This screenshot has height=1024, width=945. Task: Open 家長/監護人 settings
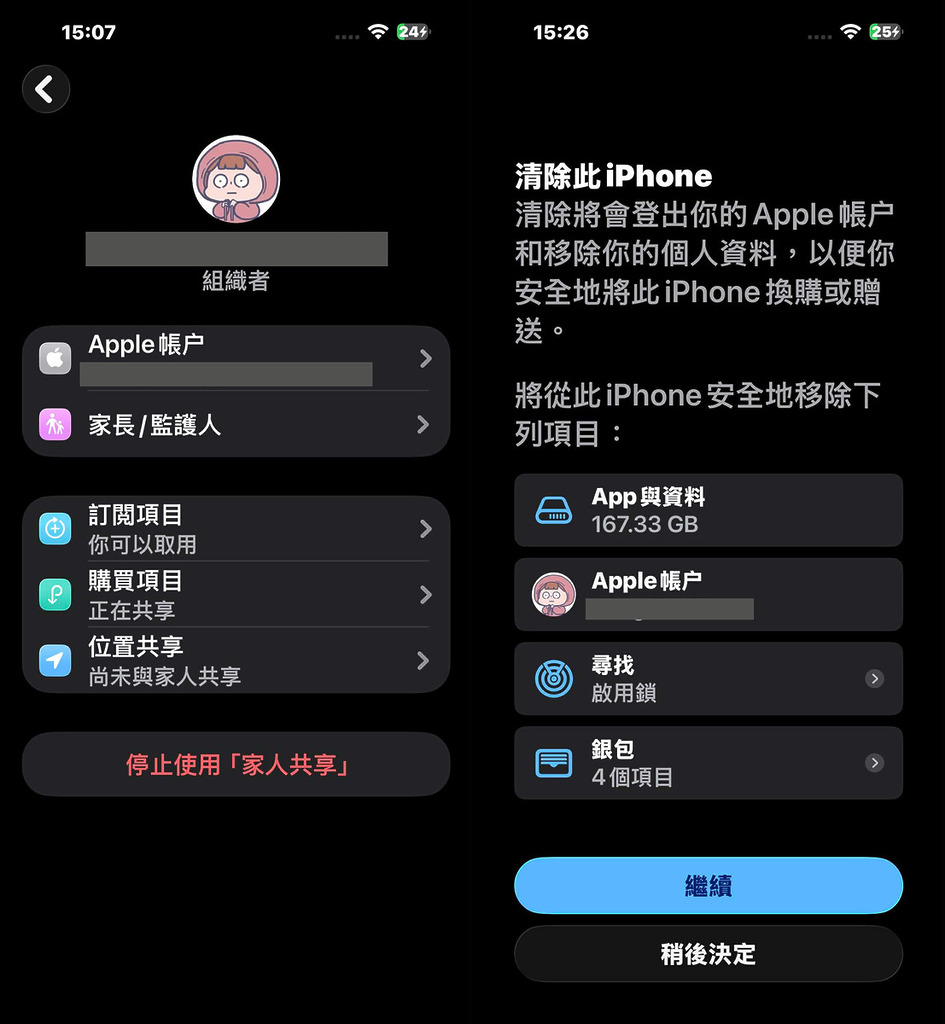coord(236,425)
